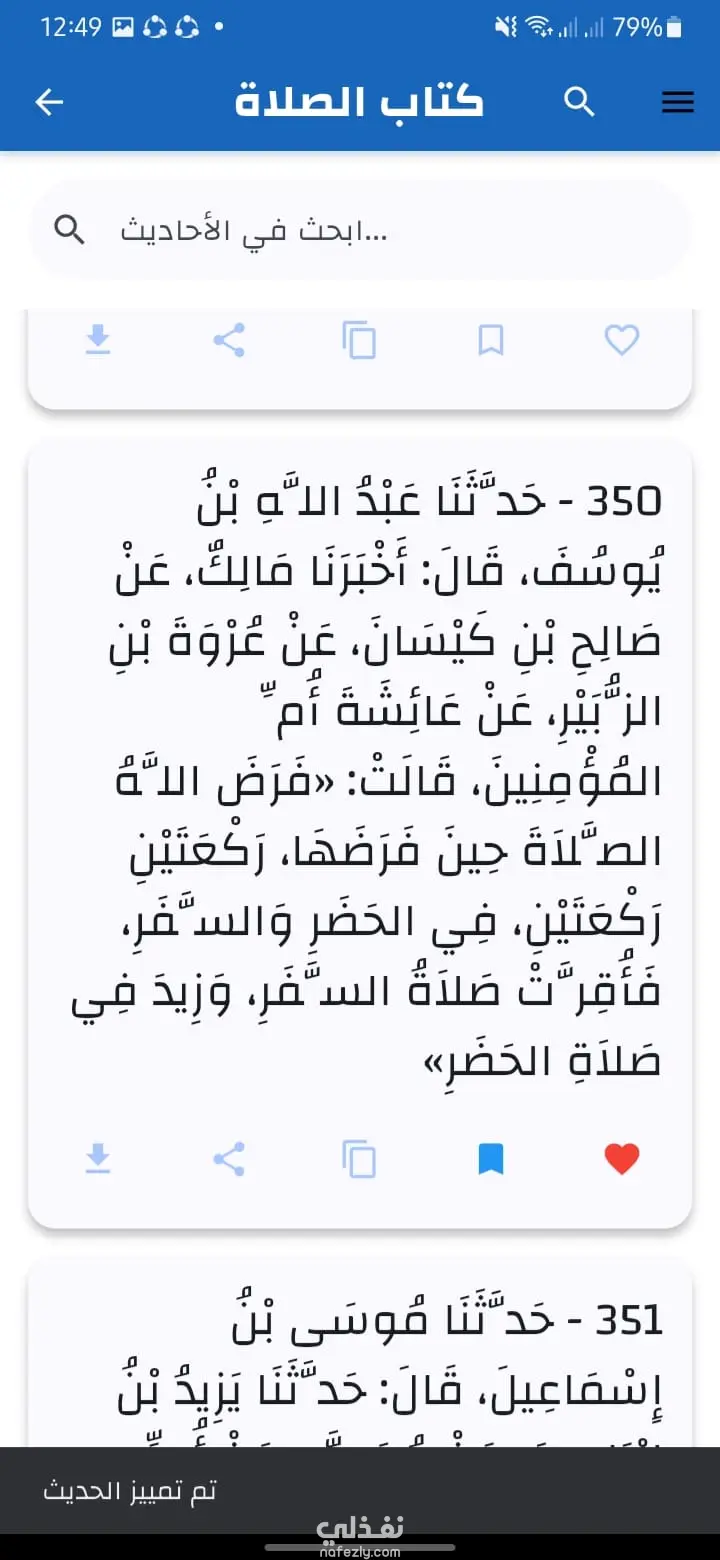The image size is (720, 1560).
Task: Bookmark the hadith above number 350
Action: coord(490,341)
